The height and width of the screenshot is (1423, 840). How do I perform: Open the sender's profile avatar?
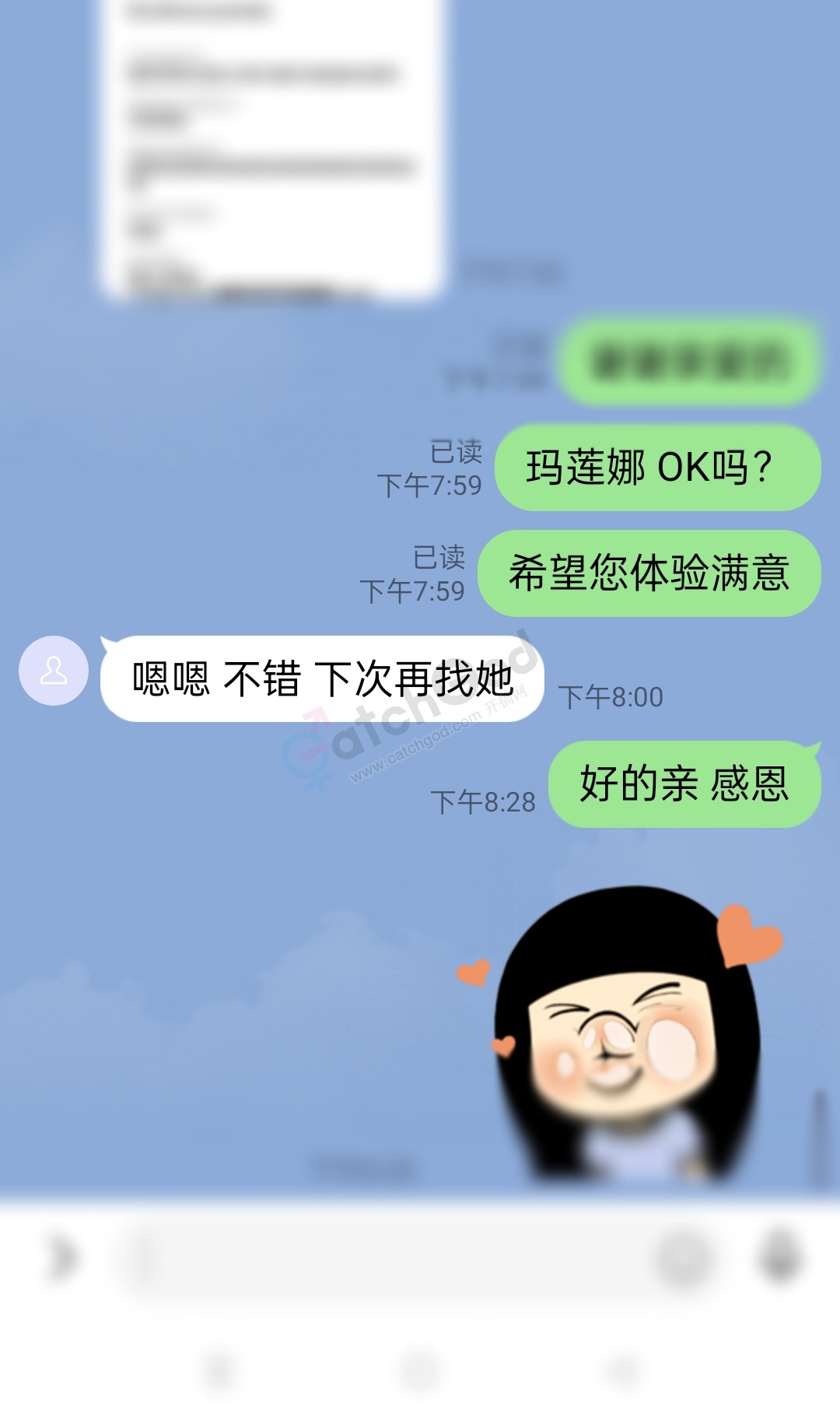(53, 671)
